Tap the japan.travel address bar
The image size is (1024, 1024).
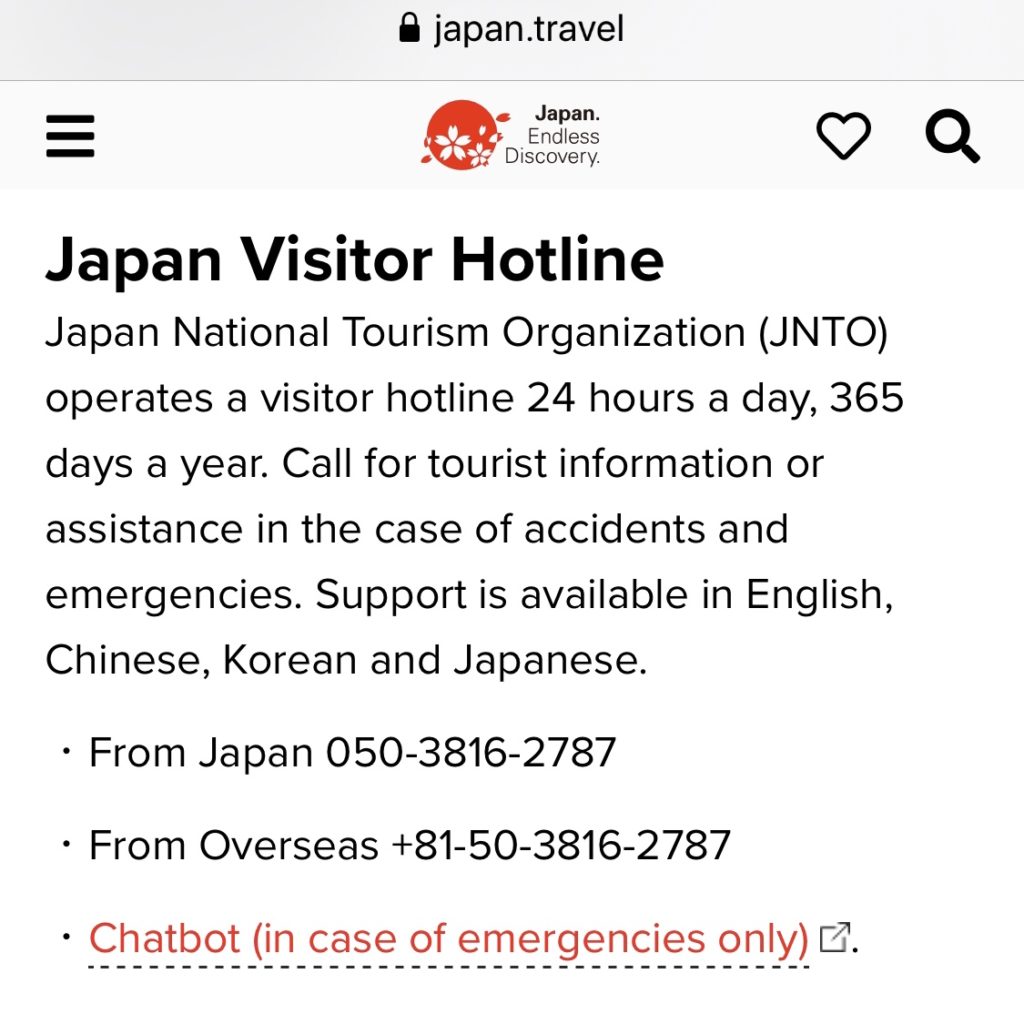[512, 30]
